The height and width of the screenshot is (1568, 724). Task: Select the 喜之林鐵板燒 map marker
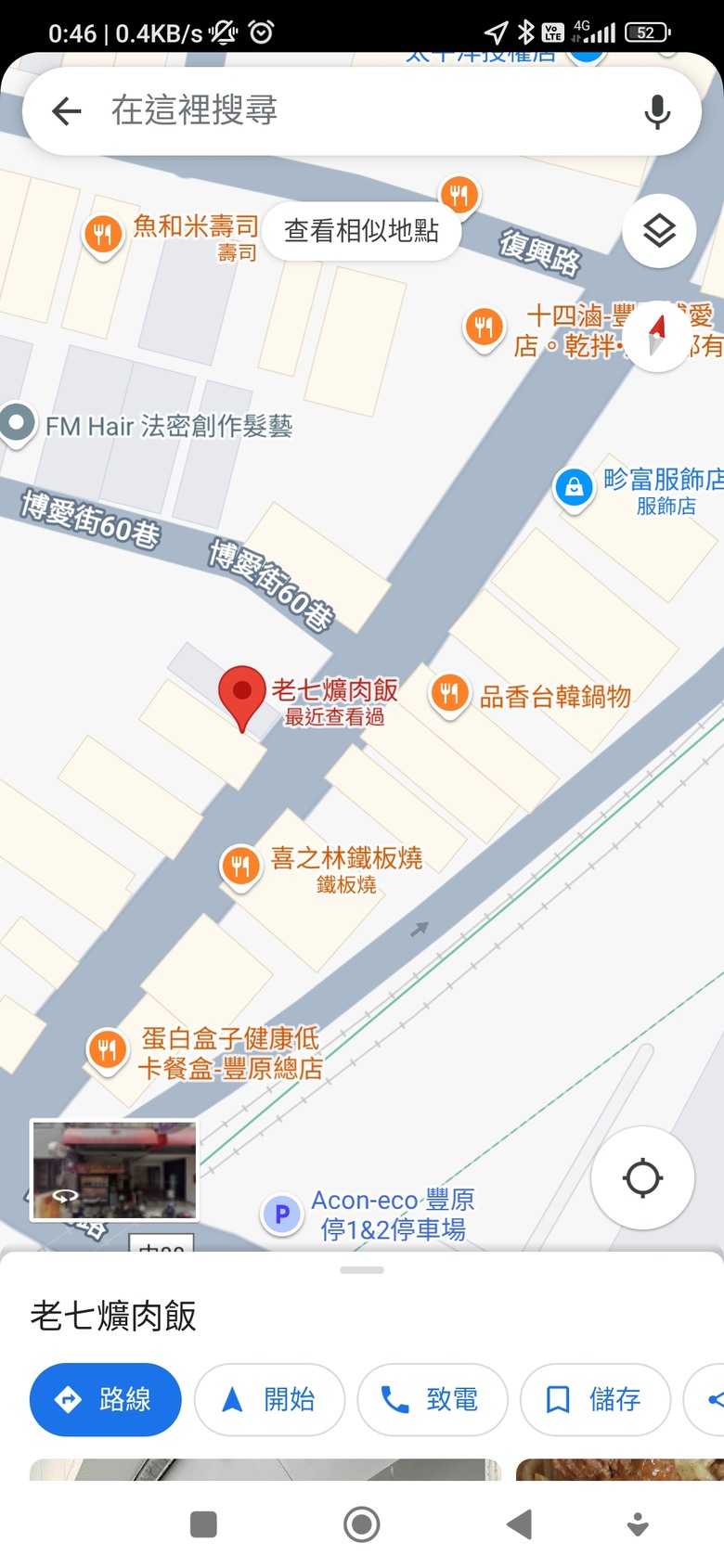tap(240, 867)
